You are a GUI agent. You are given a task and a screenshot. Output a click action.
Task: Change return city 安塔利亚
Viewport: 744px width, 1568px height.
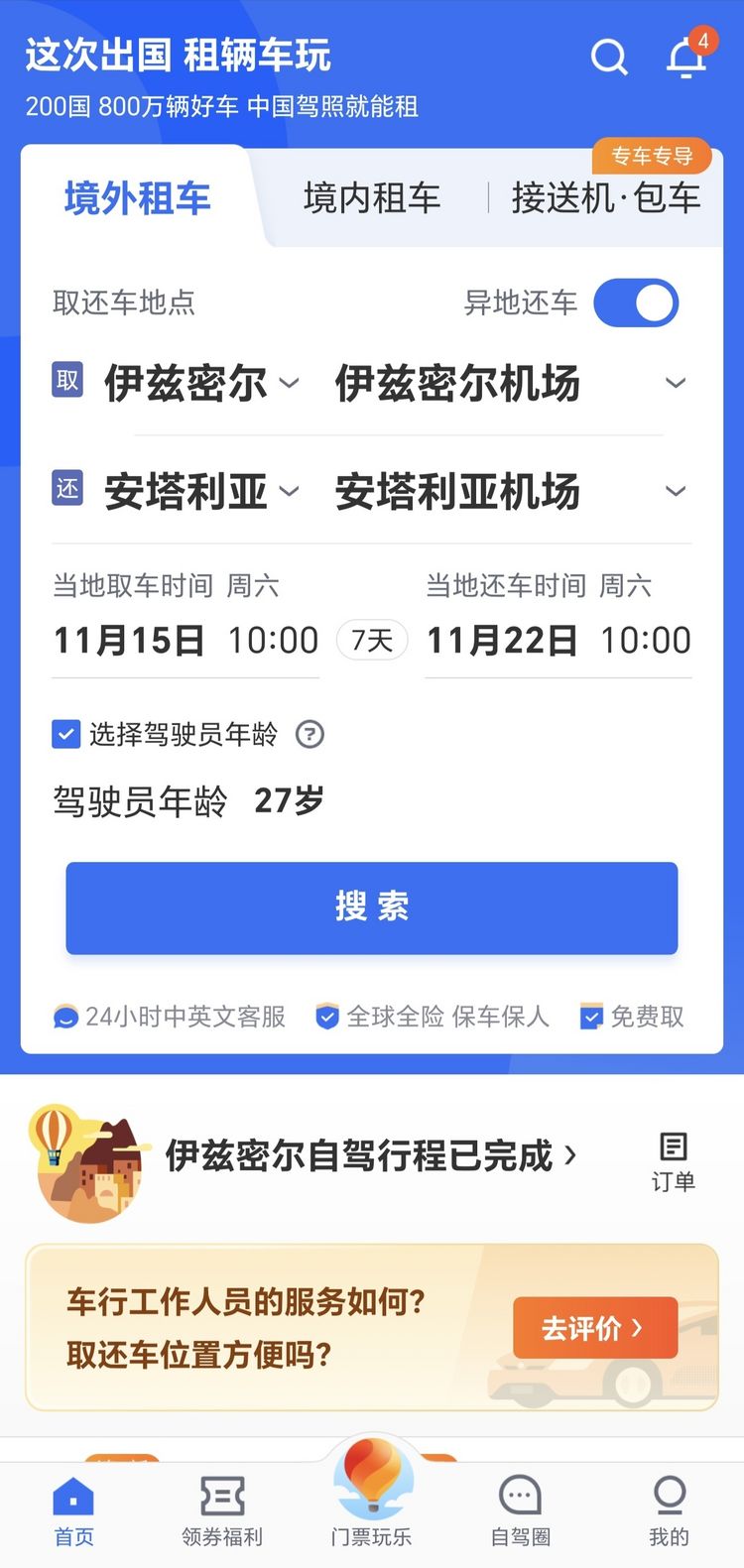pos(199,492)
